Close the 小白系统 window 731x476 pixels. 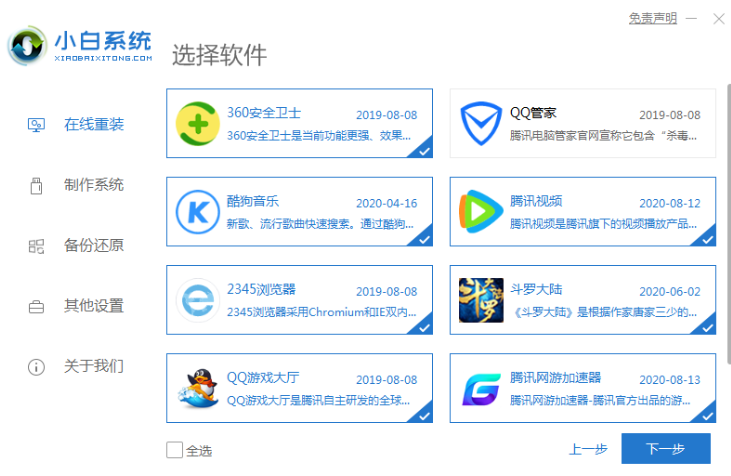point(718,18)
